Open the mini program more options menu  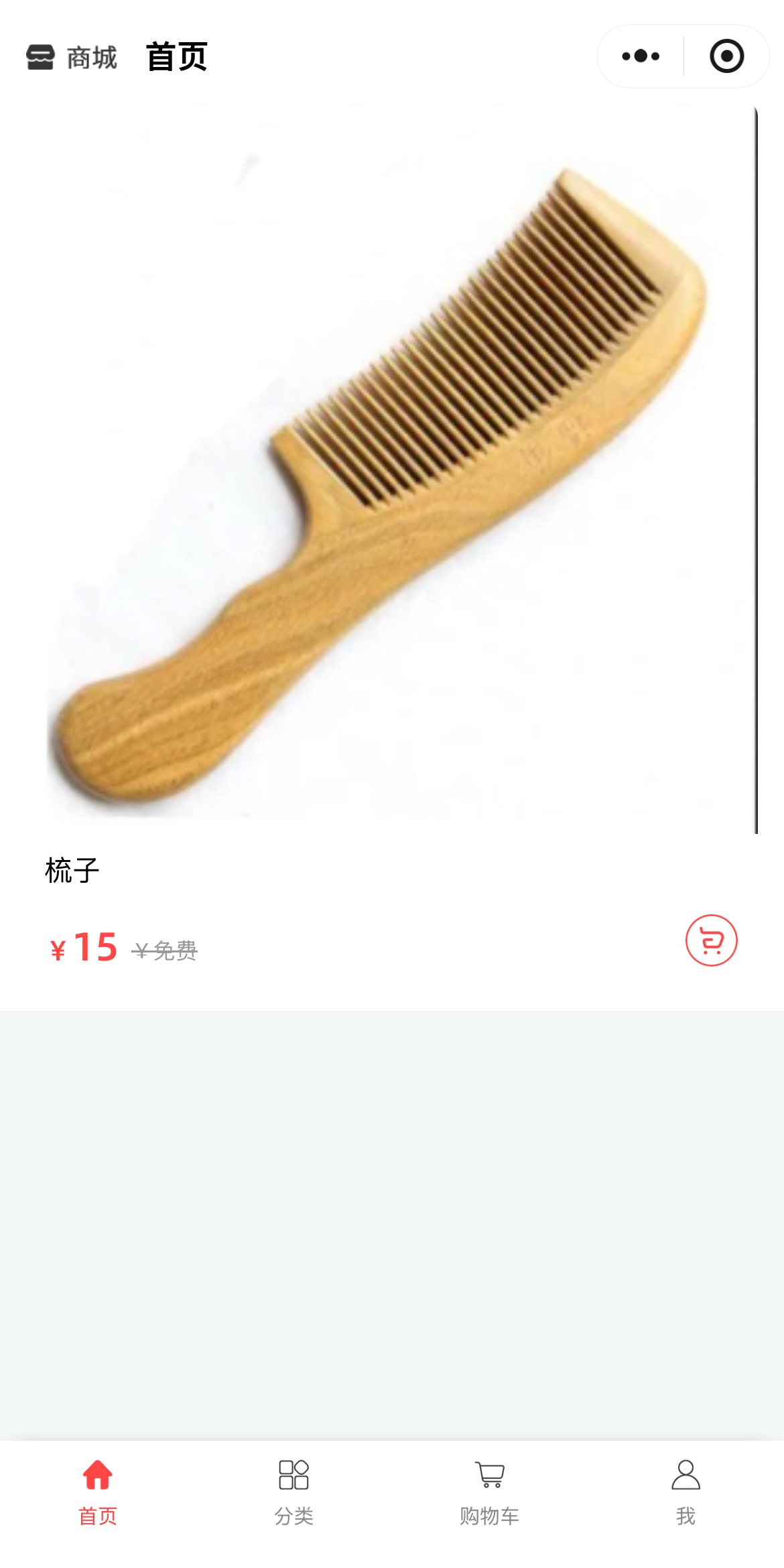641,56
